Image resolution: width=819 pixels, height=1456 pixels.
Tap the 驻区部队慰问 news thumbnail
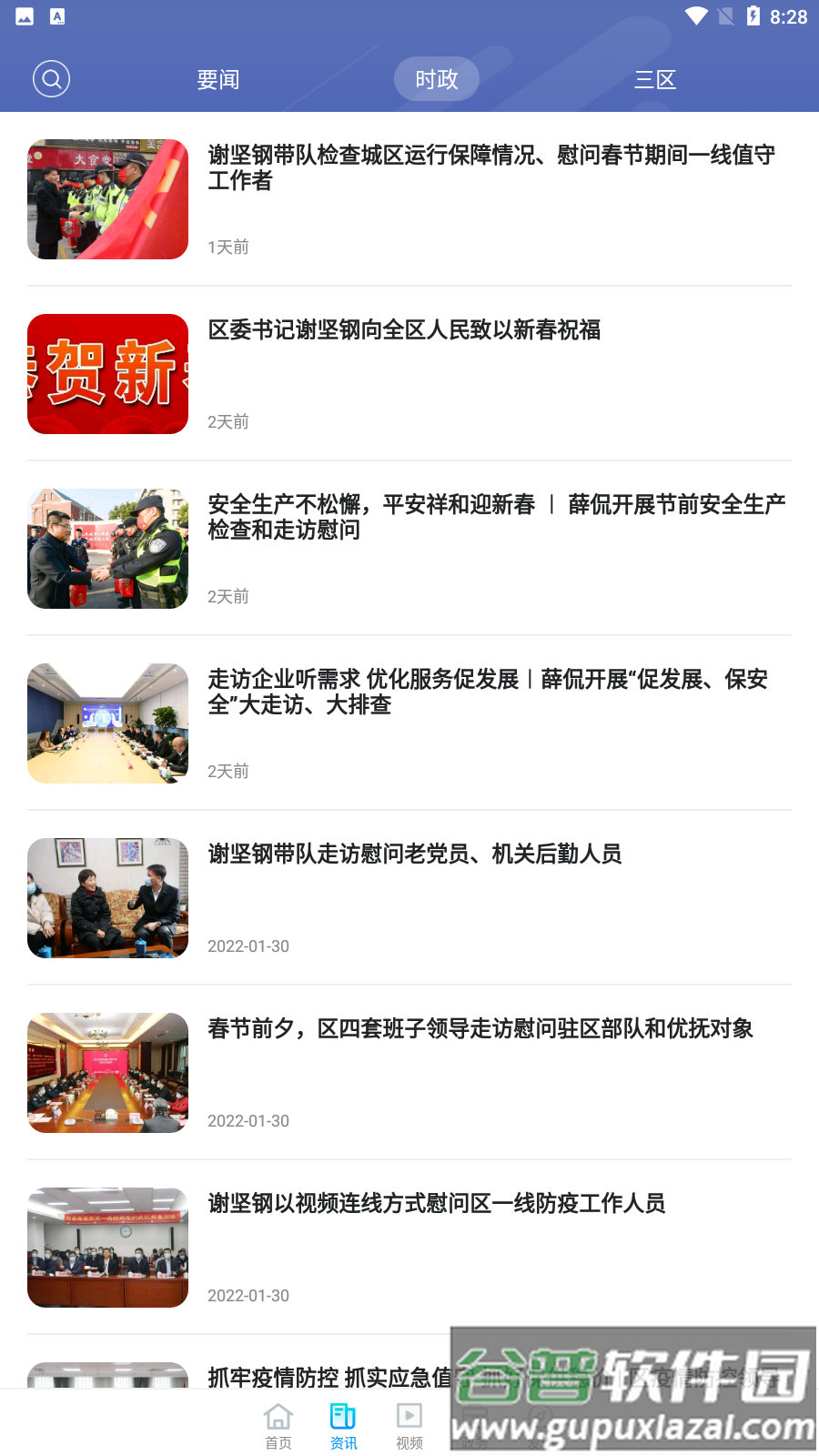107,1073
